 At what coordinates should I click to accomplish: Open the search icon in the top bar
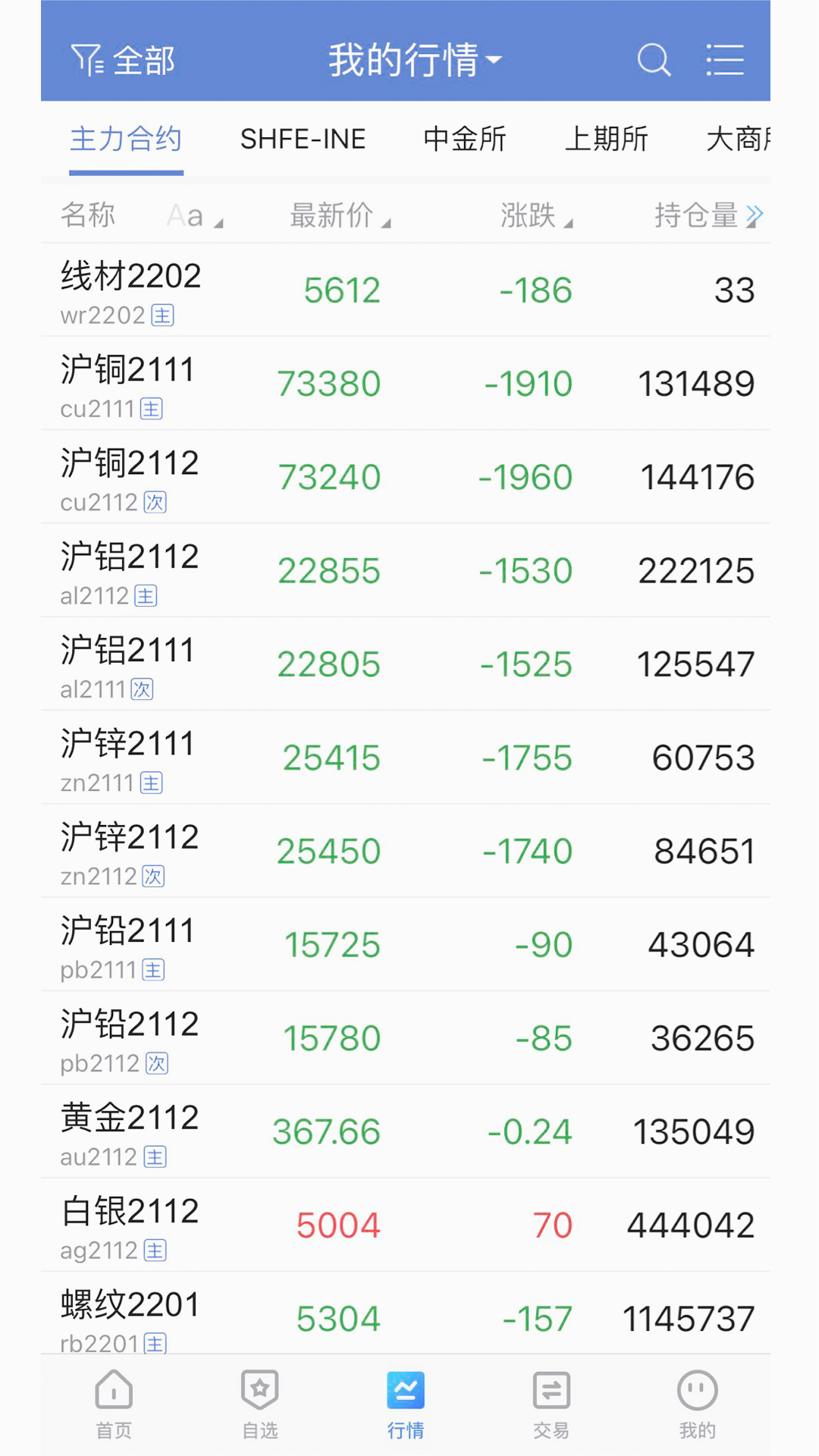coord(654,59)
